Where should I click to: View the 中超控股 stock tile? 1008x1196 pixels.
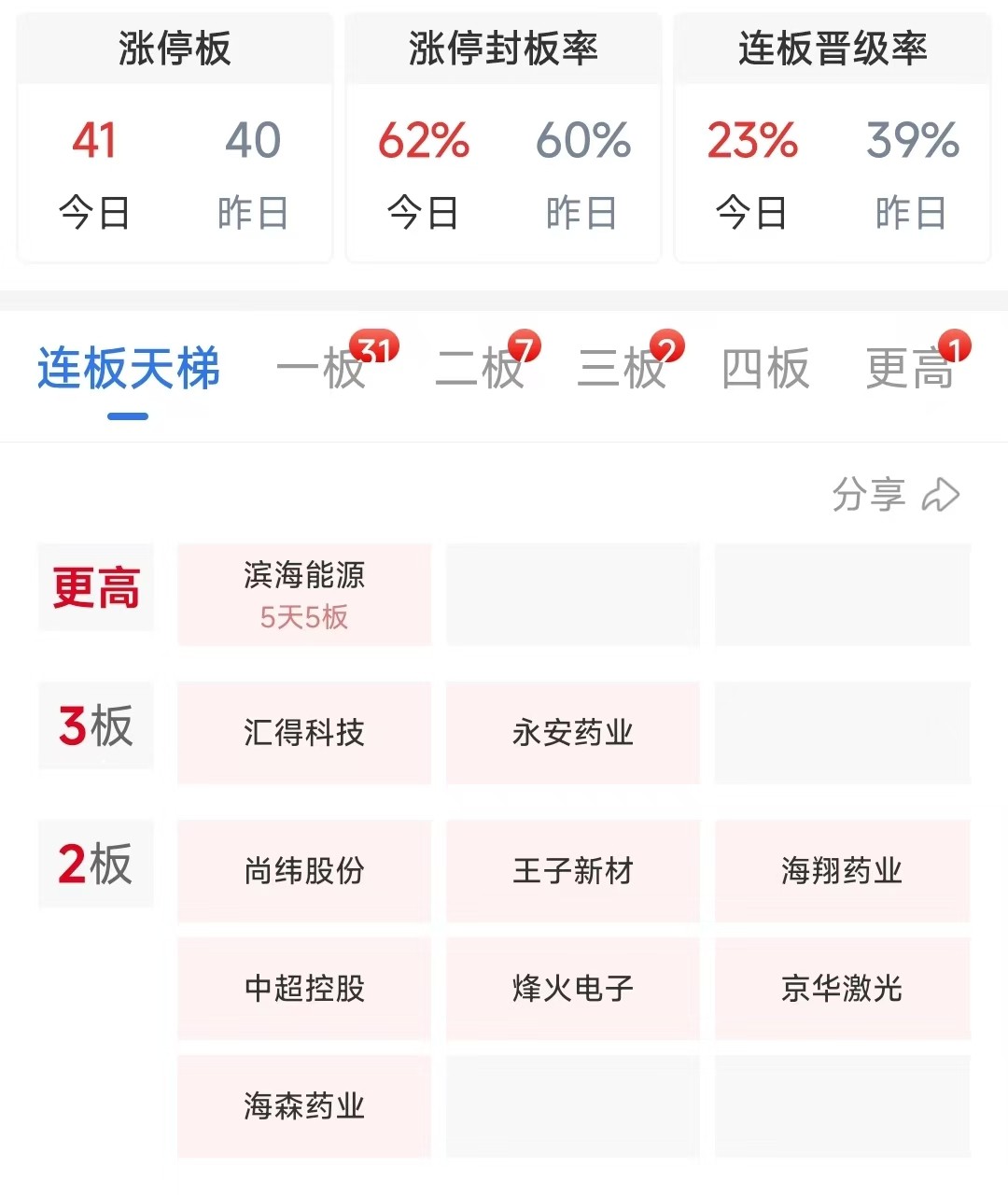point(304,989)
